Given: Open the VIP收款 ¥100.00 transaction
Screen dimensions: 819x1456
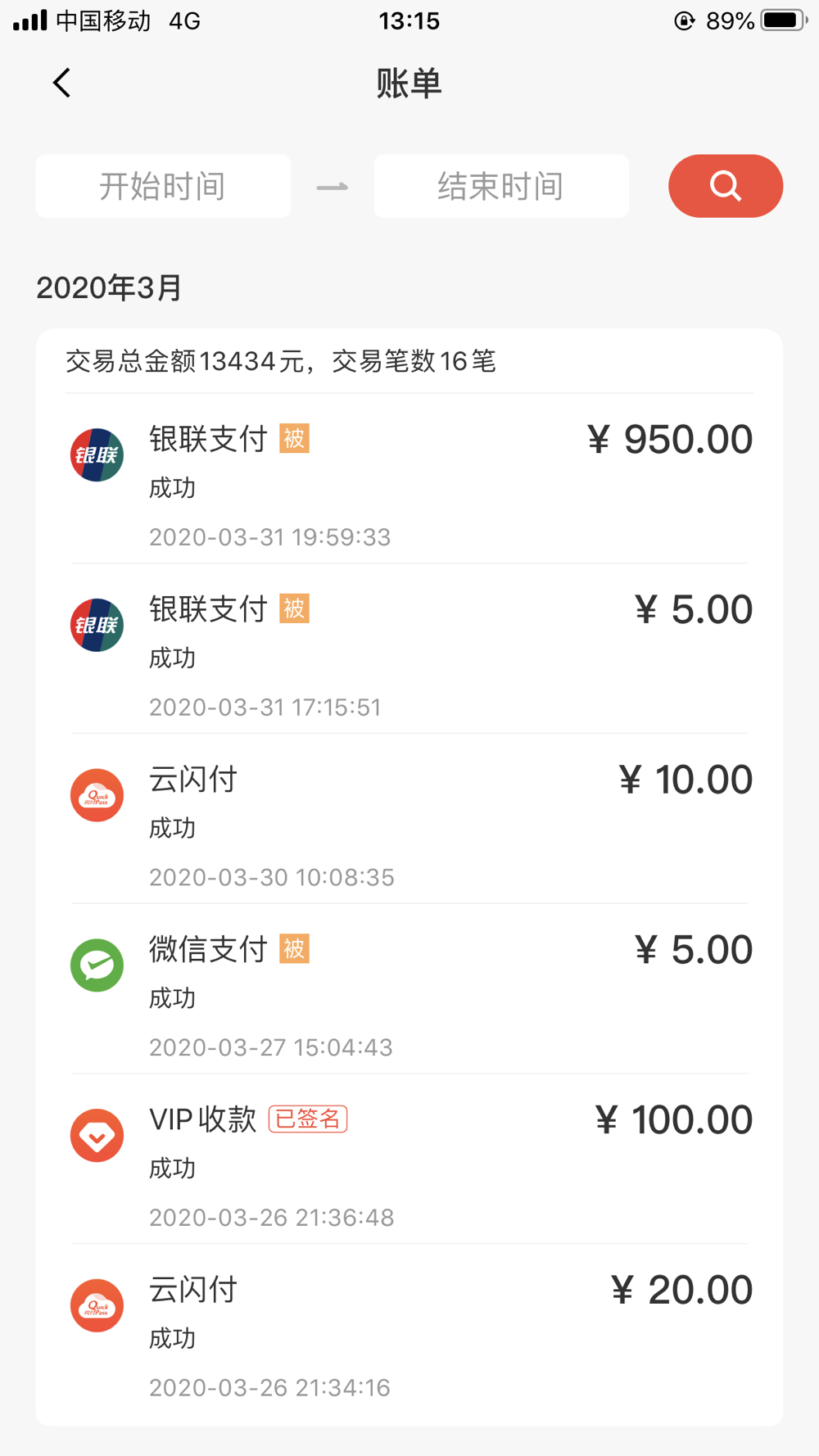Looking at the screenshot, I should click(409, 1160).
